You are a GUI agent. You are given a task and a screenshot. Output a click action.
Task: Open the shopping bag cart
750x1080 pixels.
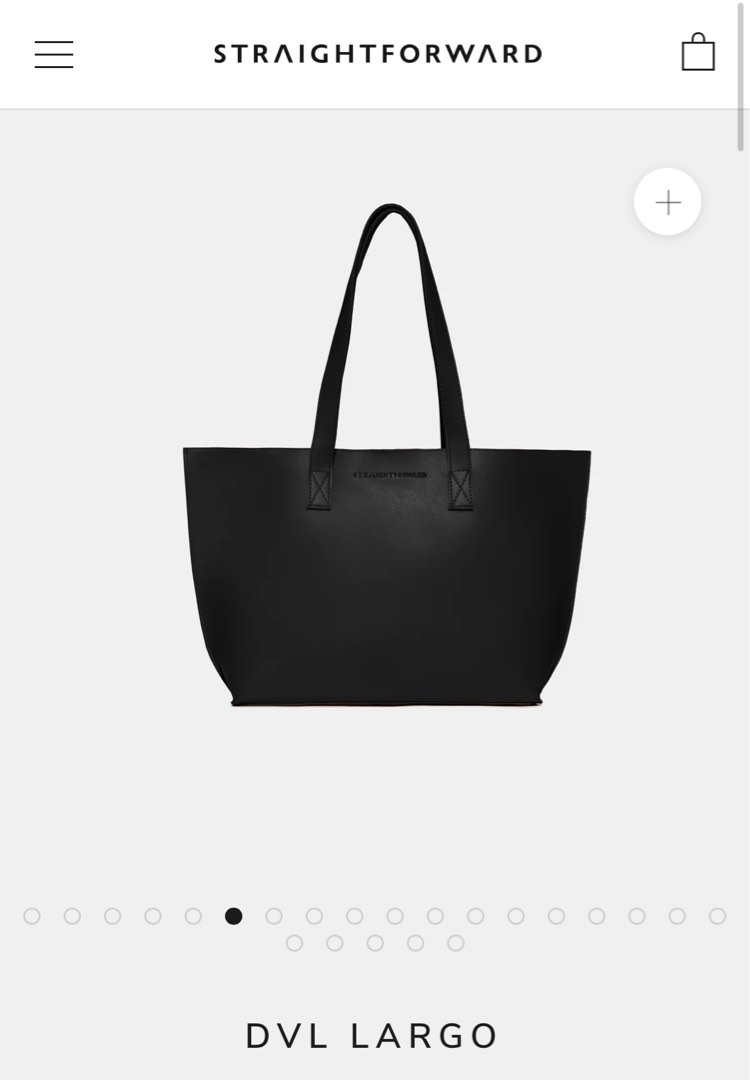point(699,54)
